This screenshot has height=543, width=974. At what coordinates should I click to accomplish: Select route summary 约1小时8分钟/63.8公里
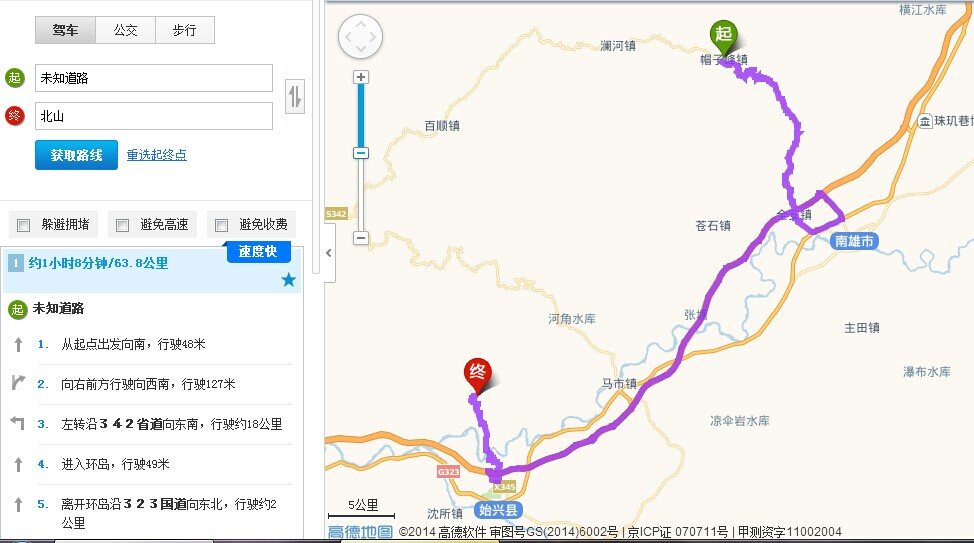[x=100, y=264]
